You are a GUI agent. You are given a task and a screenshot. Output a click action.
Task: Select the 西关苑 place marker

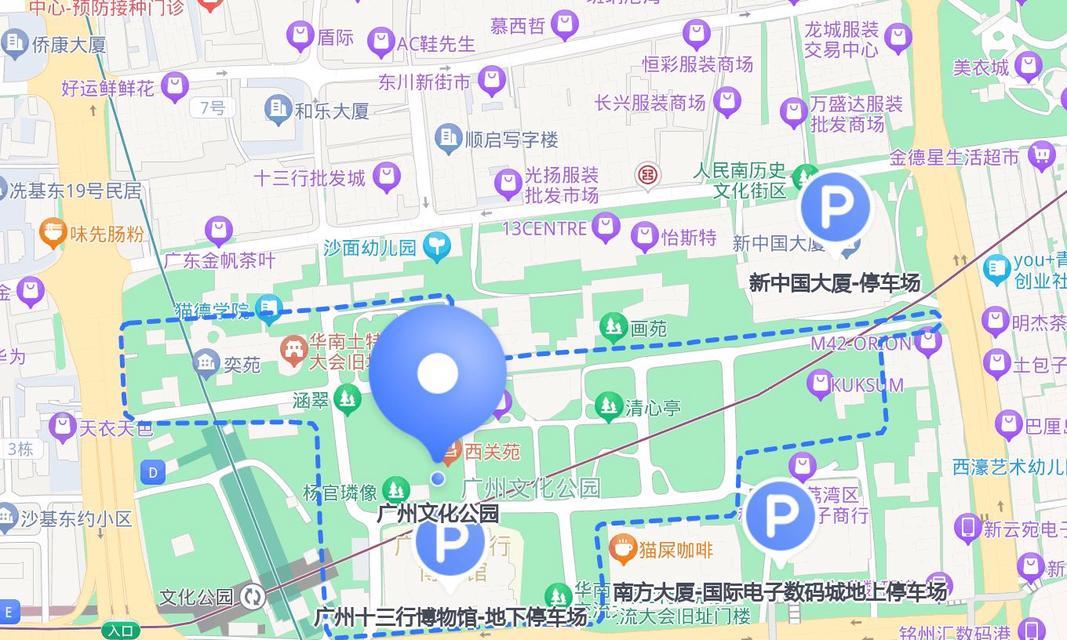[452, 452]
